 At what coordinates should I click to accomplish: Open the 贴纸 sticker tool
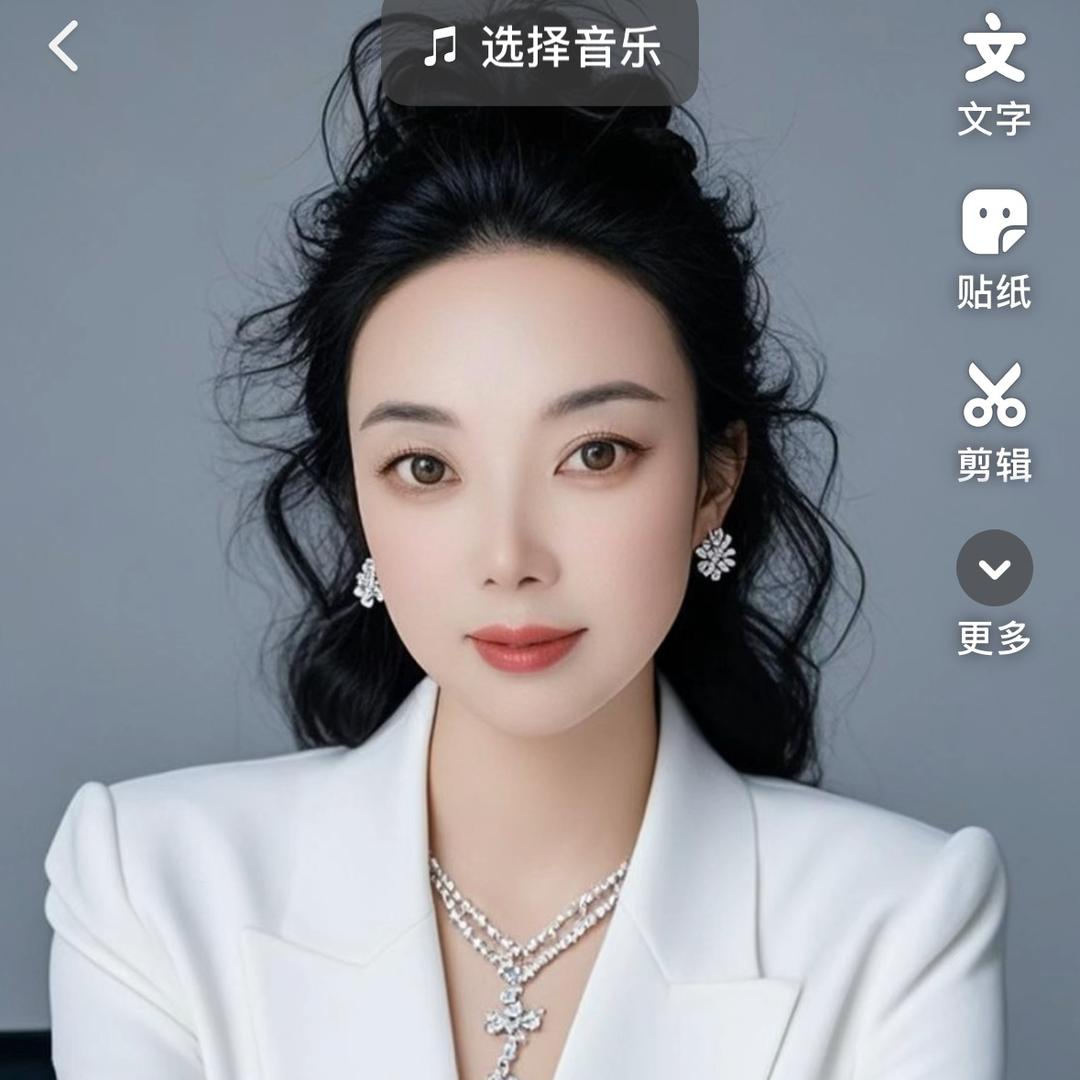[x=994, y=248]
